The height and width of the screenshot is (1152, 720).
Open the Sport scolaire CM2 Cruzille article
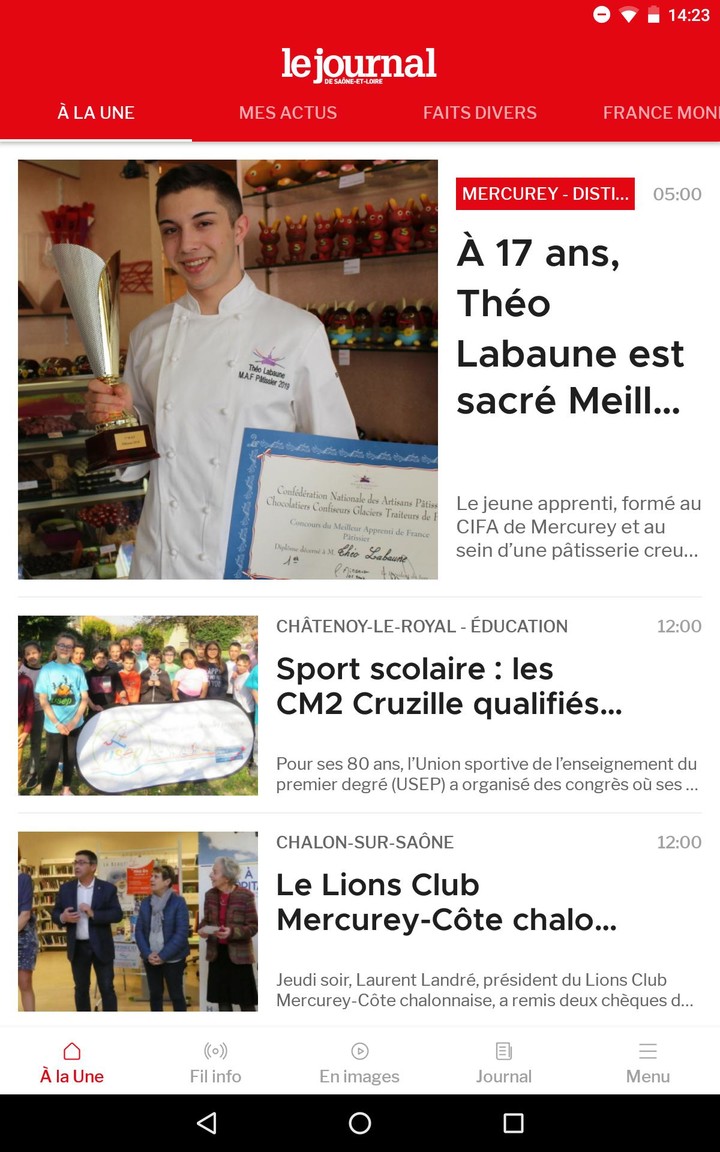click(449, 686)
